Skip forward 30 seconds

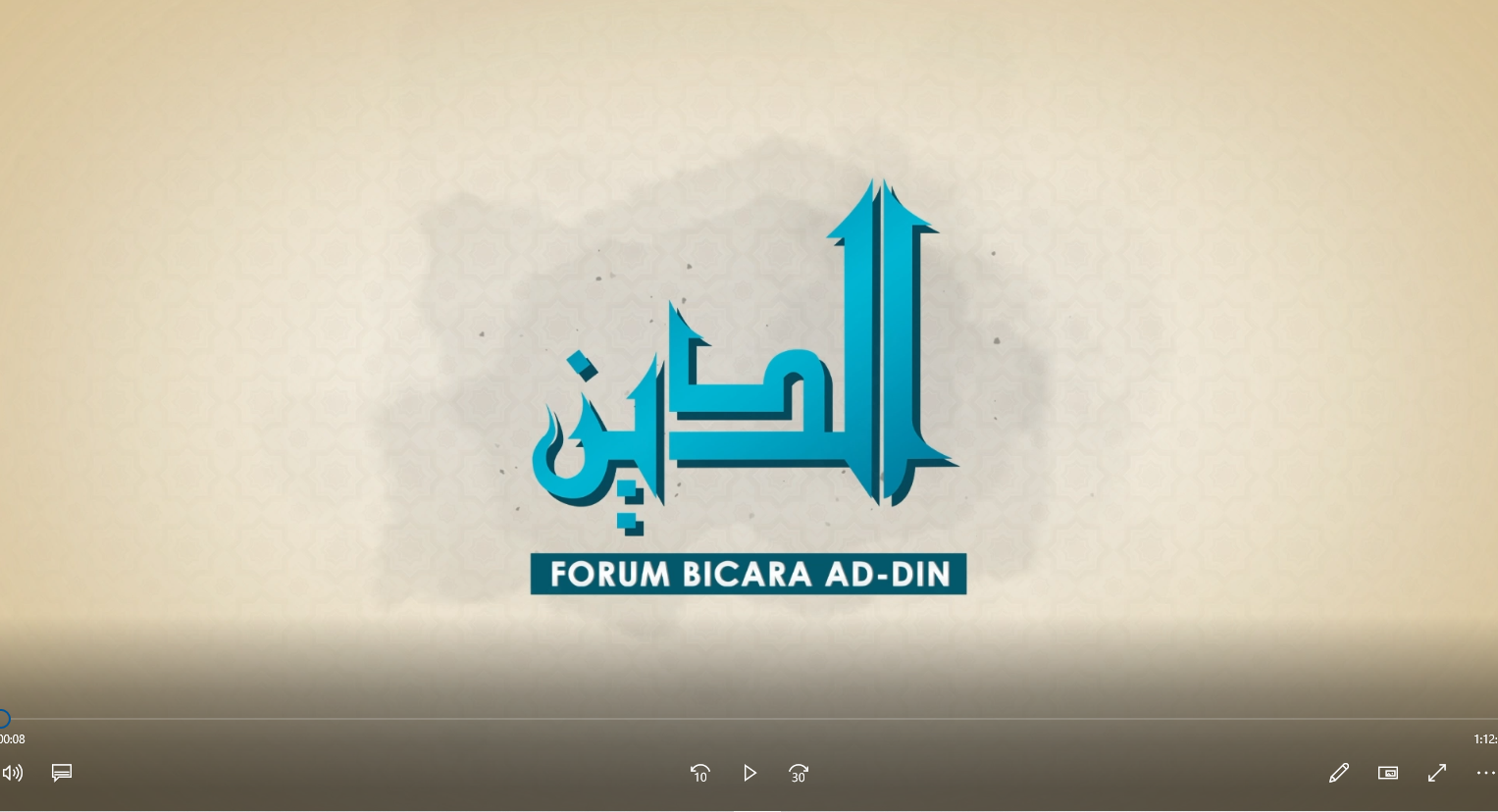tap(799, 773)
